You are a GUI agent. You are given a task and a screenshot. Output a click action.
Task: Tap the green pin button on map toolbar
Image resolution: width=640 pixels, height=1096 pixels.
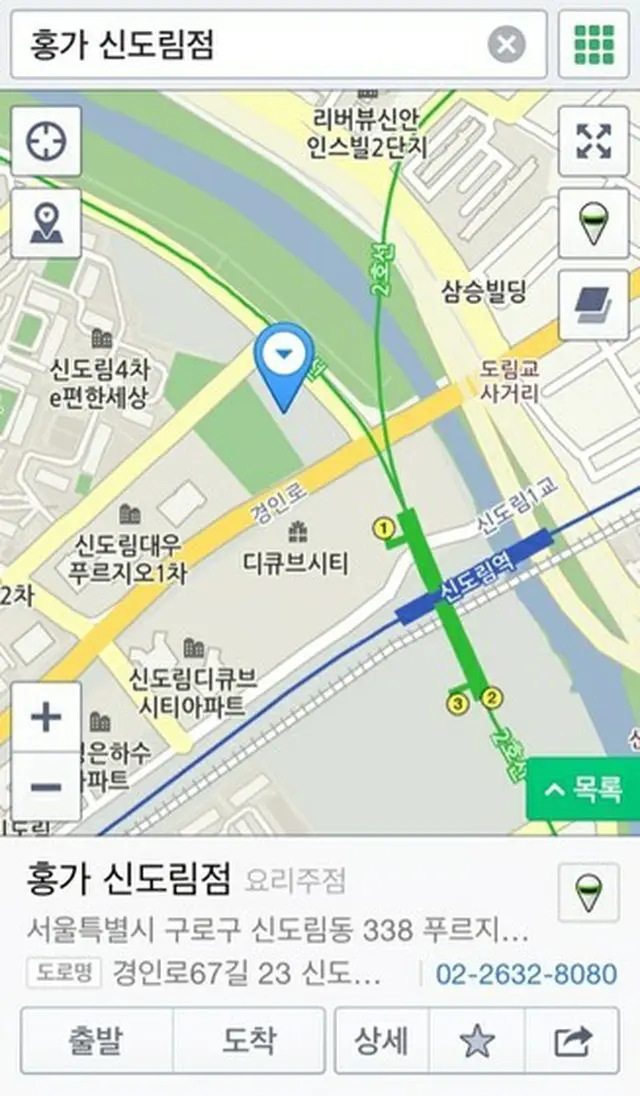pos(594,223)
